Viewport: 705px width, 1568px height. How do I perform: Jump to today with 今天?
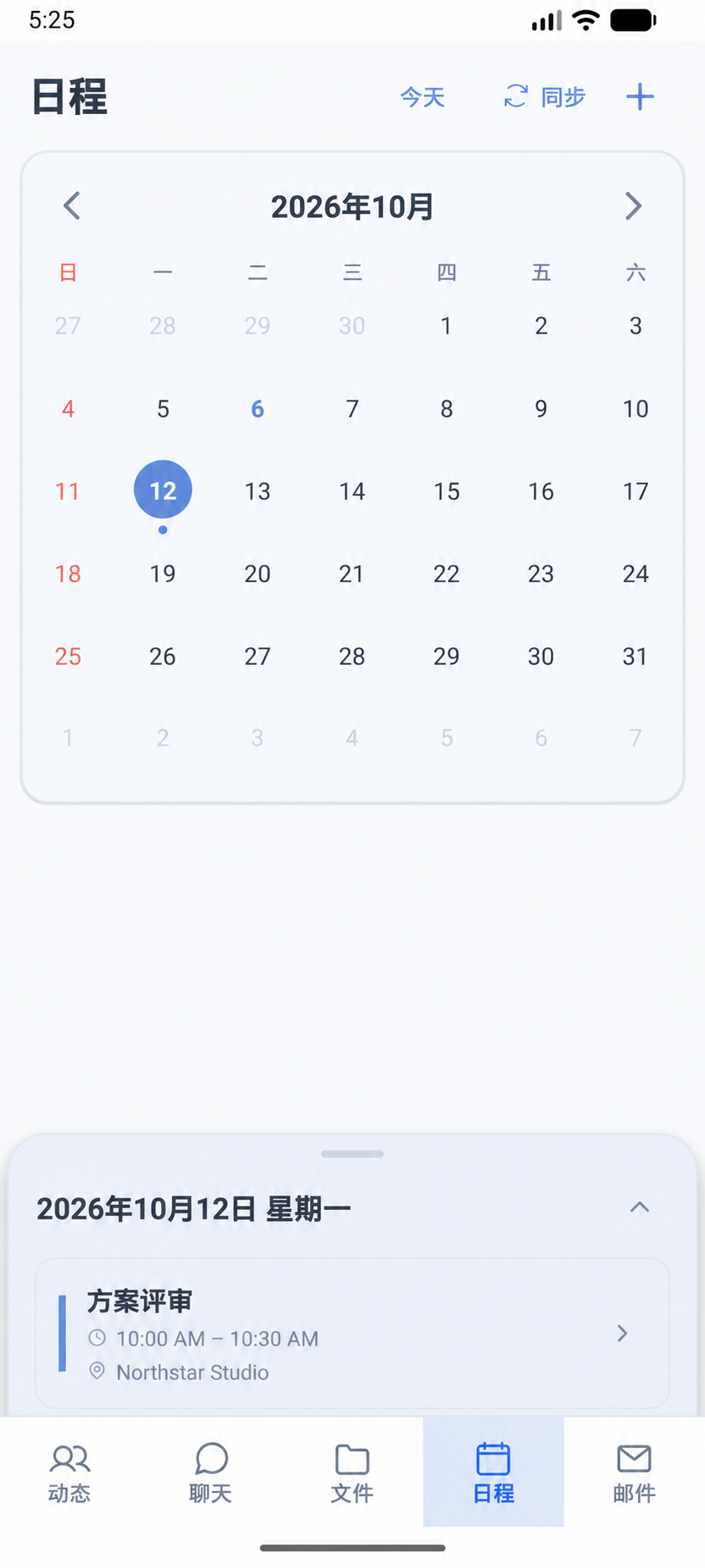(422, 97)
